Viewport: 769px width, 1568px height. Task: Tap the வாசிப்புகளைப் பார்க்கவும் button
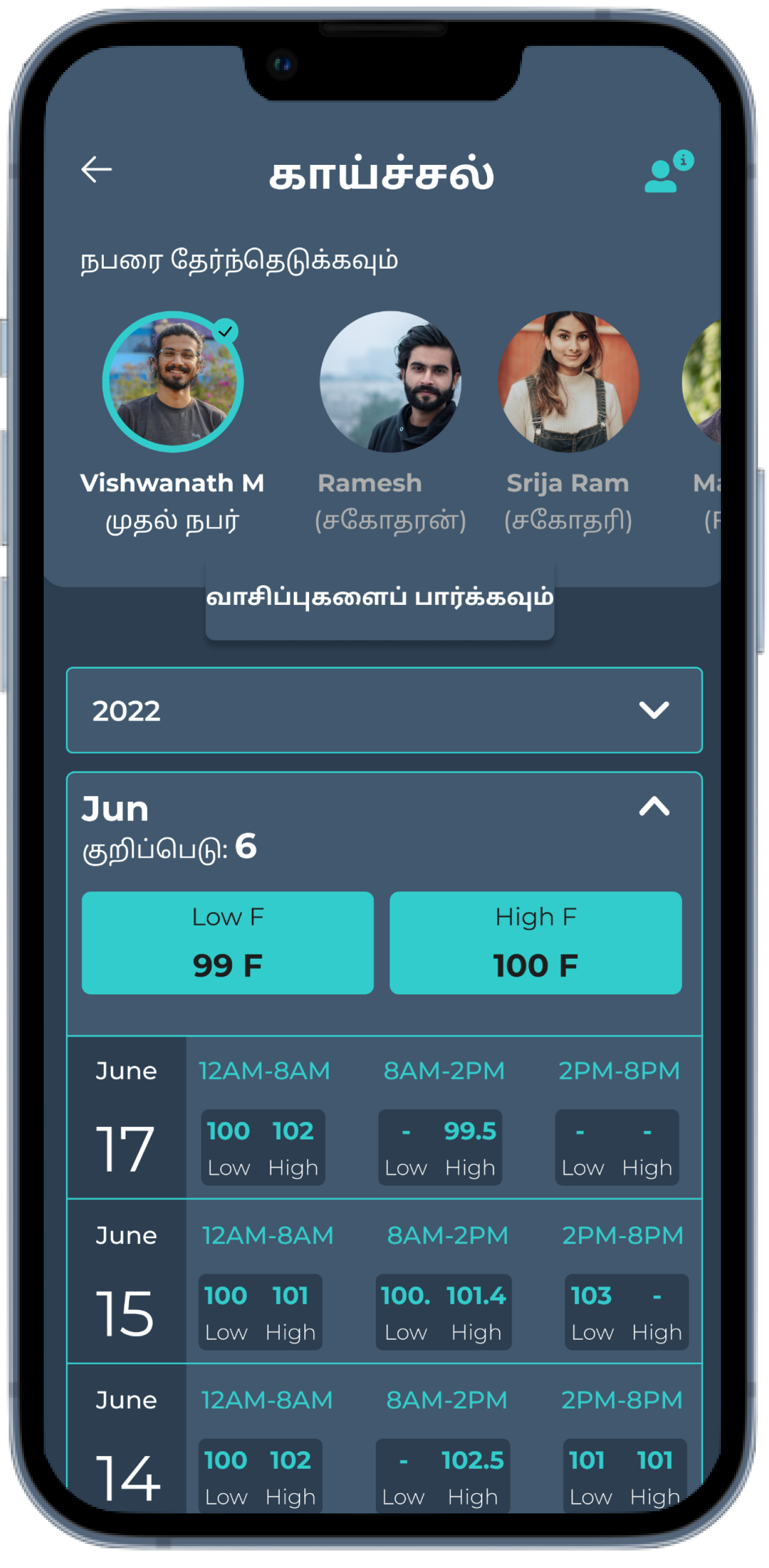[x=380, y=598]
